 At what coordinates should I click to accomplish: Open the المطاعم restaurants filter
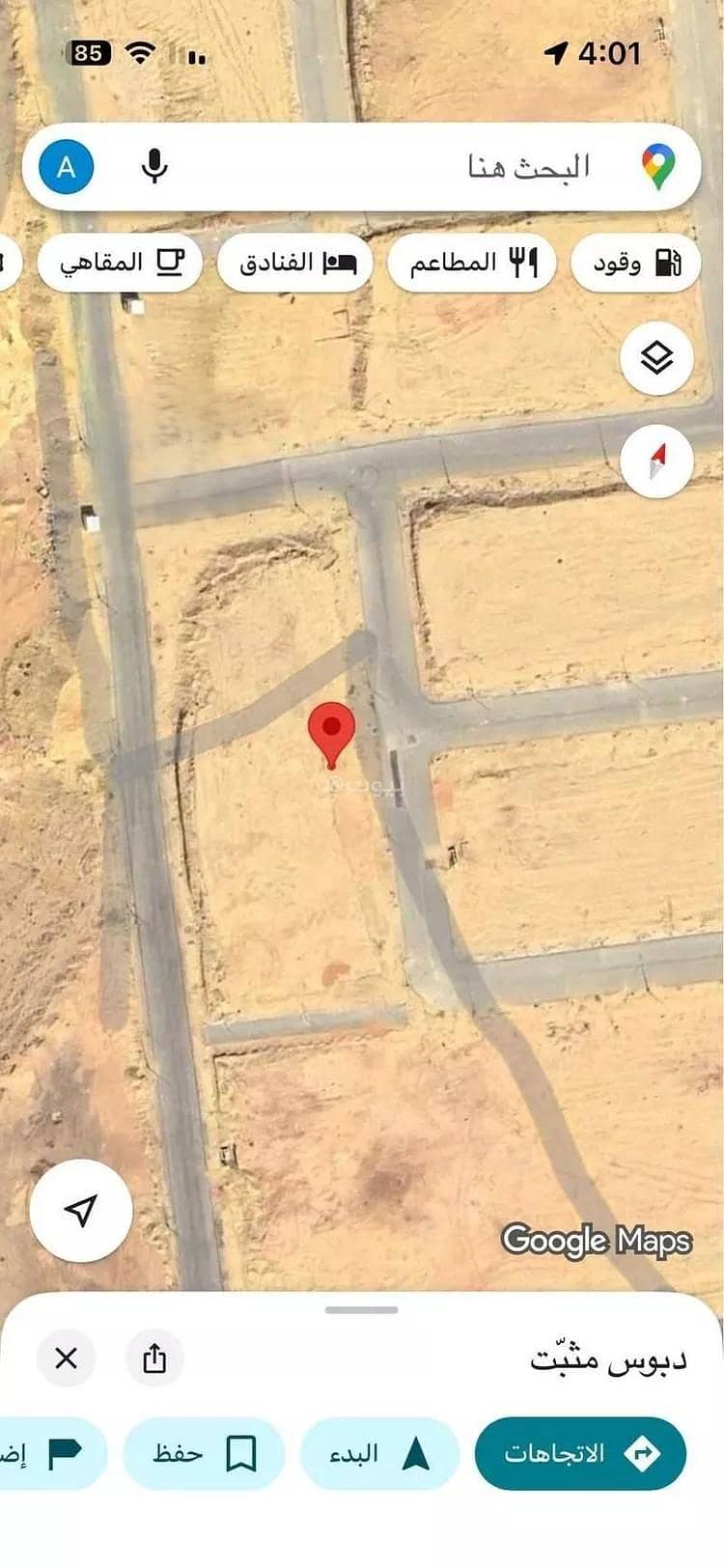pyautogui.click(x=471, y=262)
